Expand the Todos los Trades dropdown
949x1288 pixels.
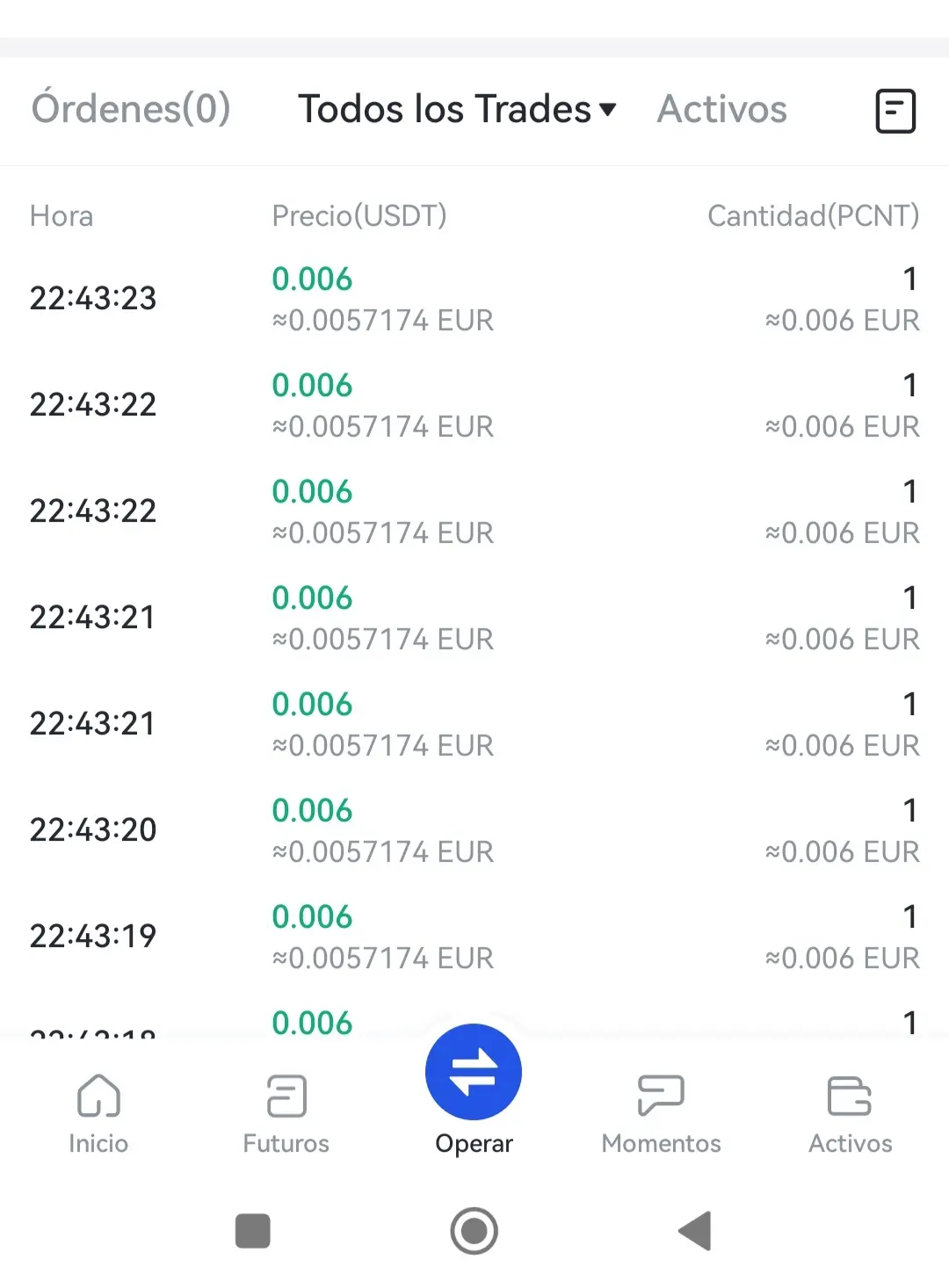point(457,110)
